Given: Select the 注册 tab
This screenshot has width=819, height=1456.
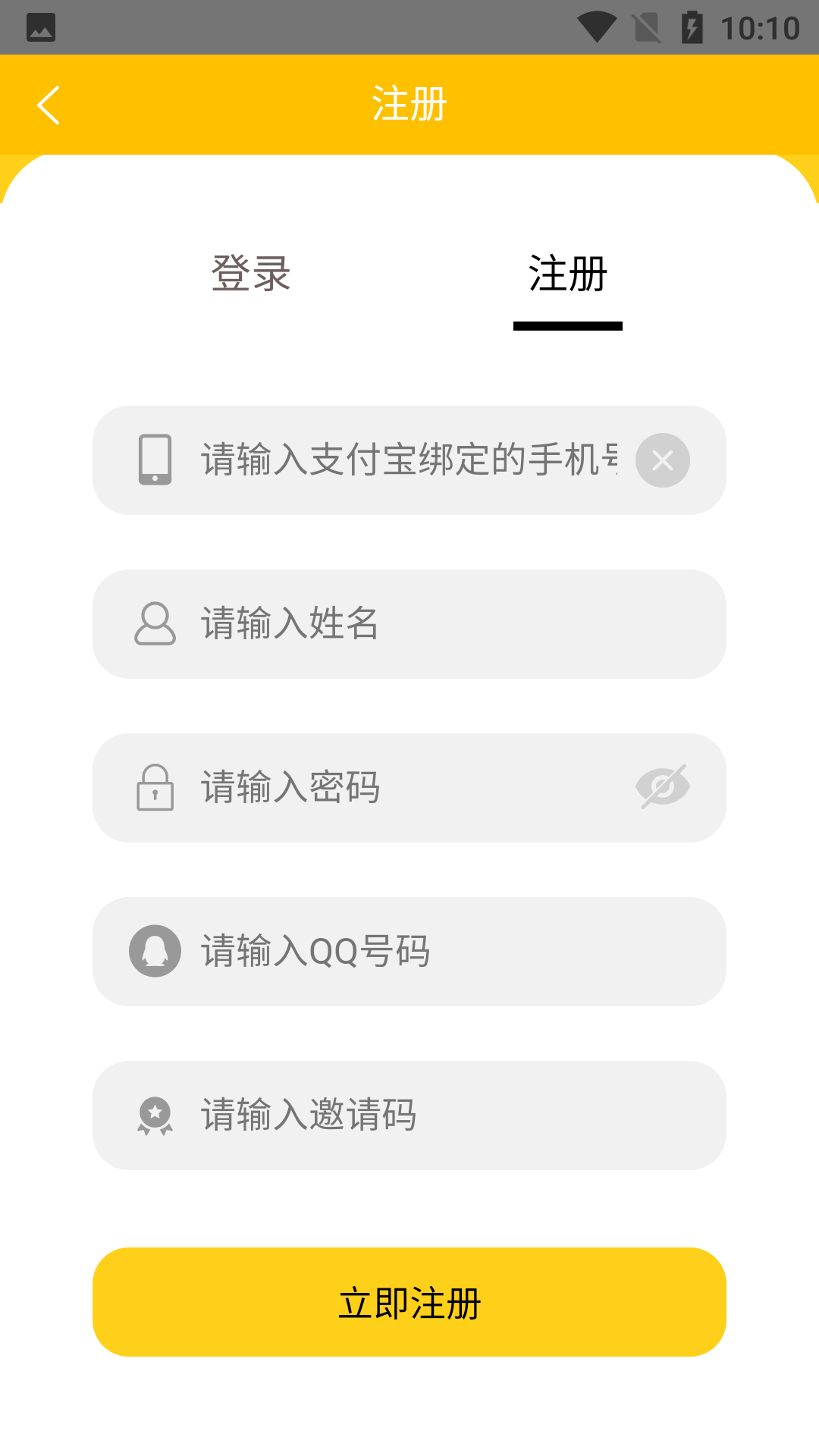Looking at the screenshot, I should (567, 274).
